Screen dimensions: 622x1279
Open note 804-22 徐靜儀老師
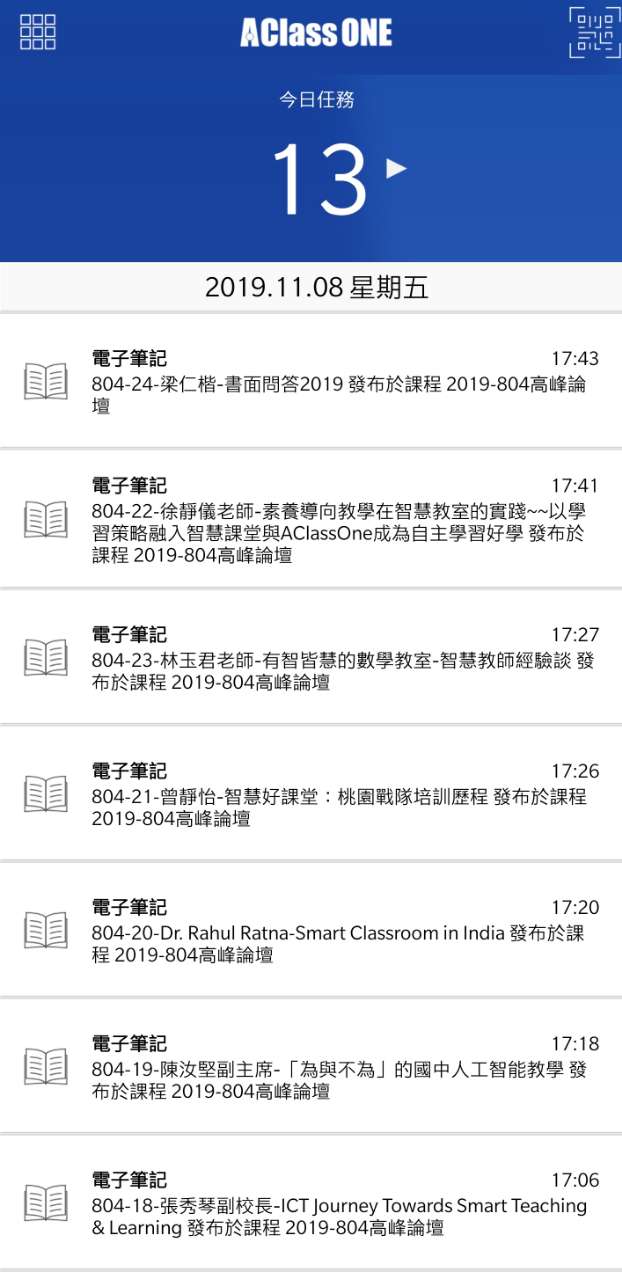coord(311,519)
